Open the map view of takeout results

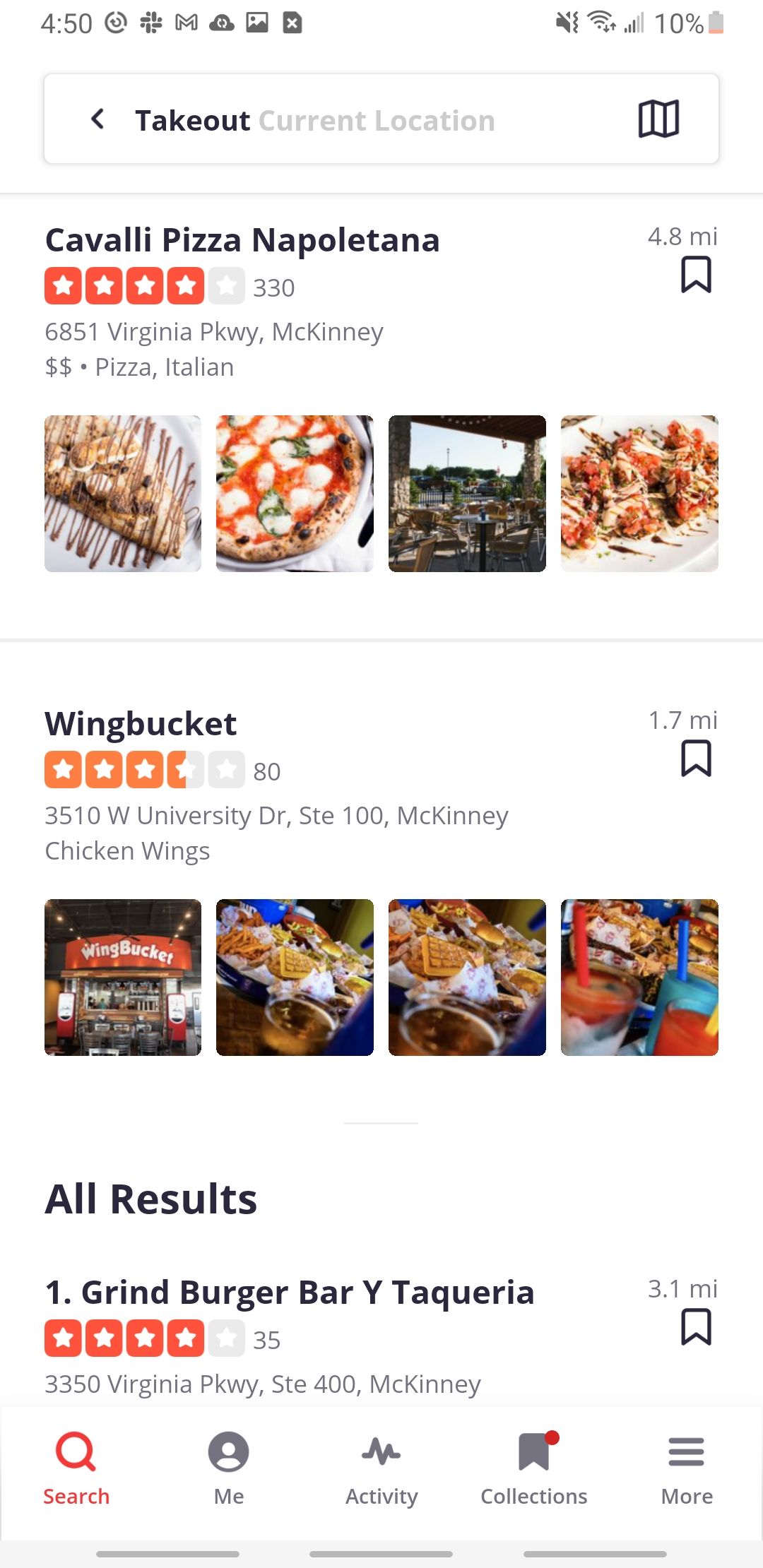pyautogui.click(x=658, y=119)
